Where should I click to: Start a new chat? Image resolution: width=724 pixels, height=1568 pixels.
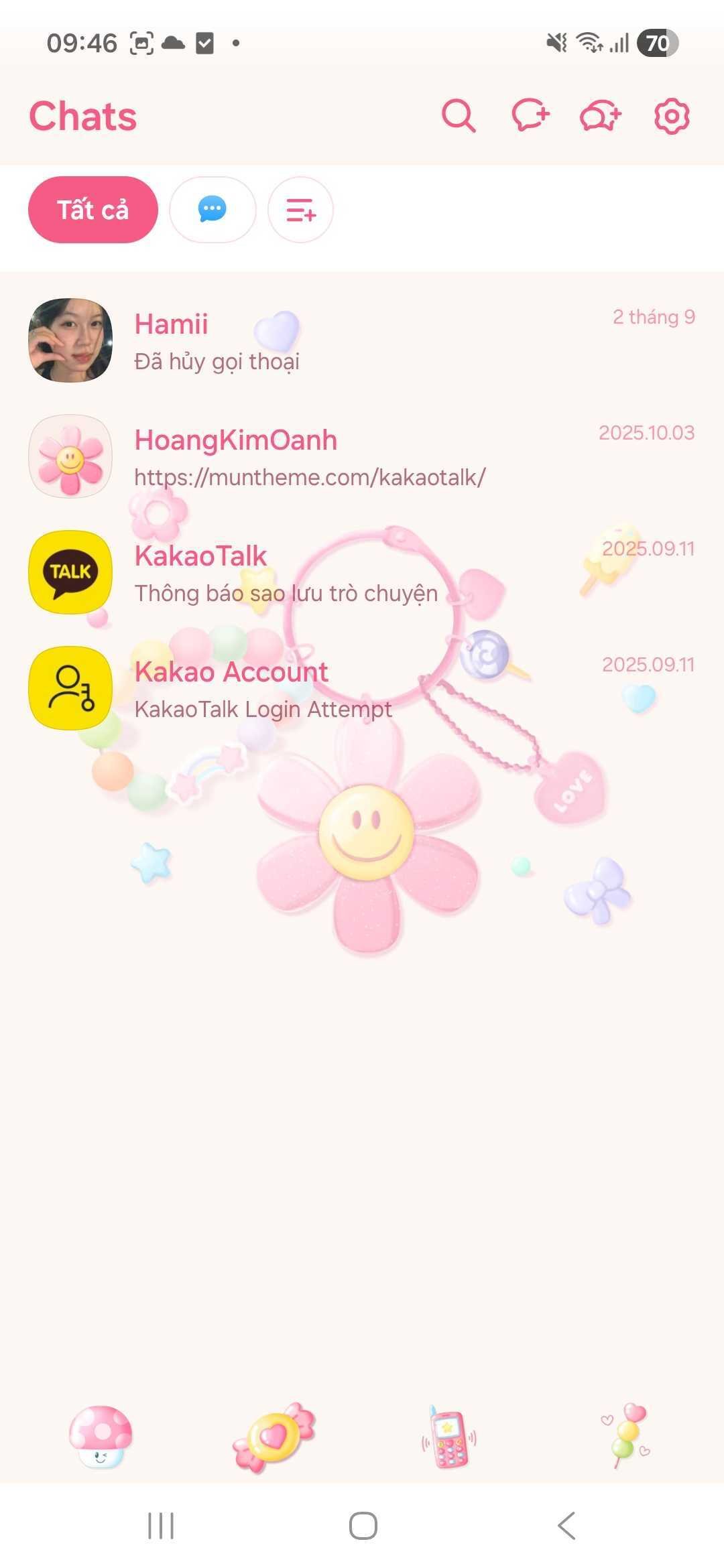click(530, 115)
